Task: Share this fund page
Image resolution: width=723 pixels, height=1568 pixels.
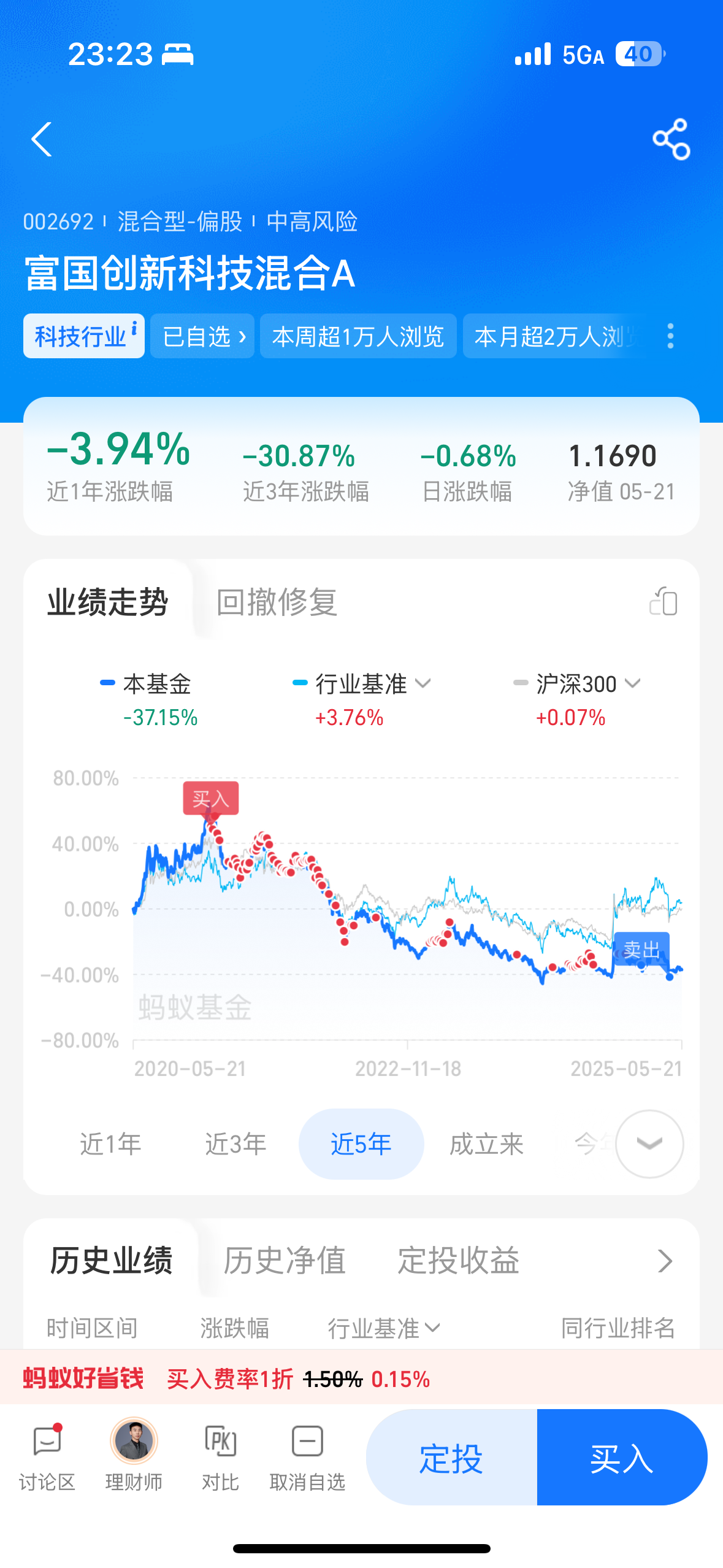Action: (x=671, y=139)
